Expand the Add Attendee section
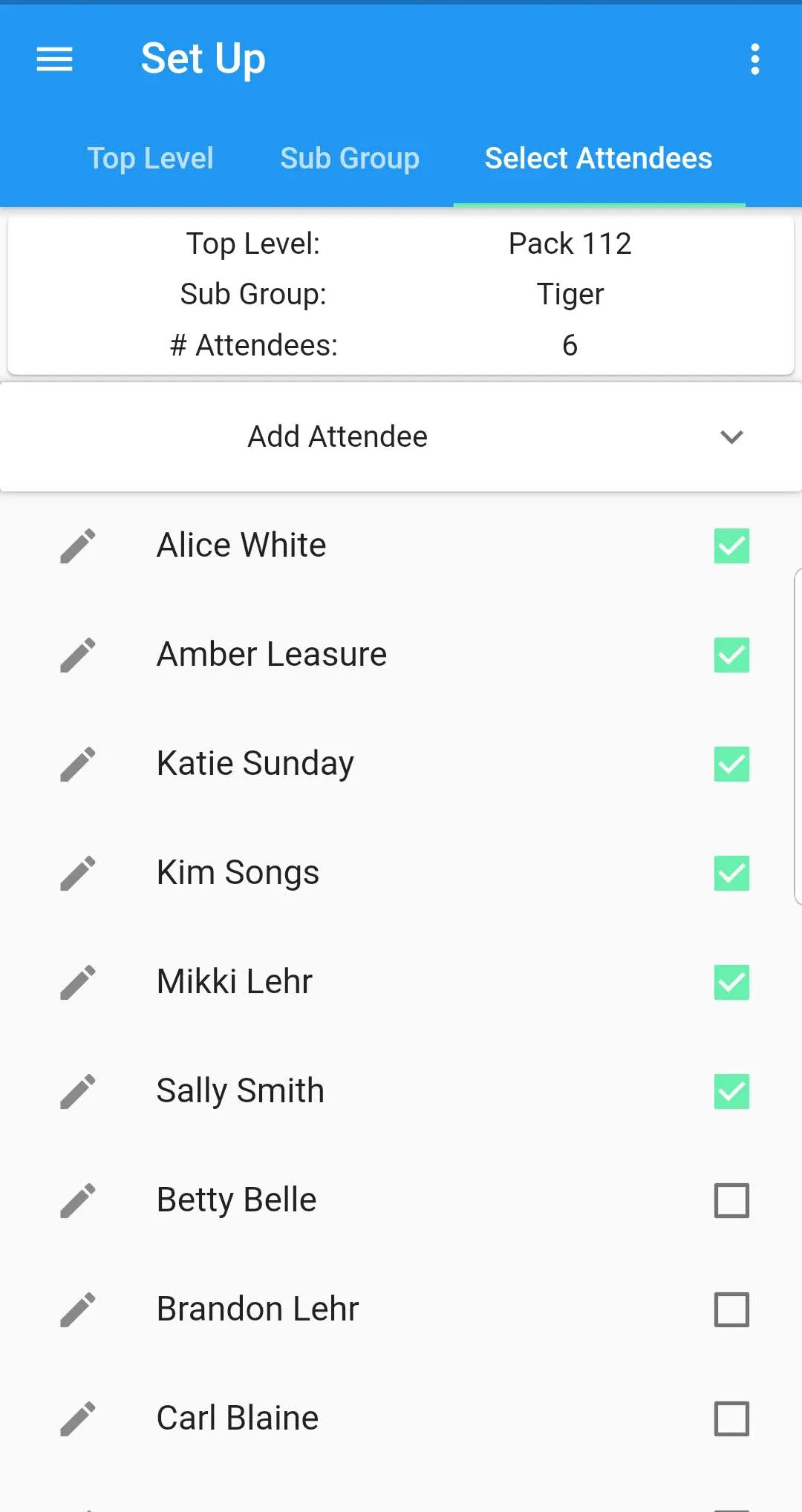The height and width of the screenshot is (1512, 802). coord(401,436)
